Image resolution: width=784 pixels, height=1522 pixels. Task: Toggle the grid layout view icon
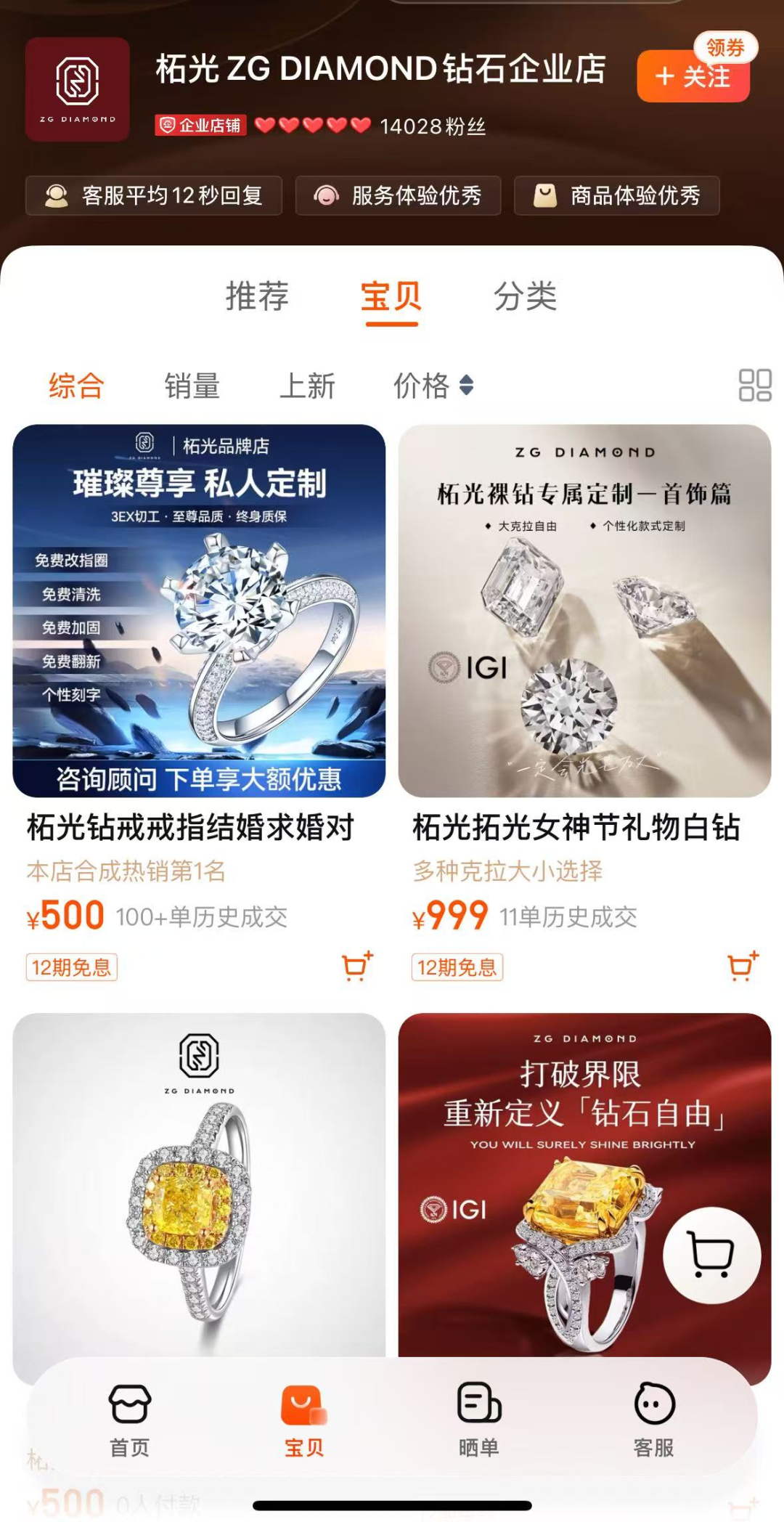754,385
